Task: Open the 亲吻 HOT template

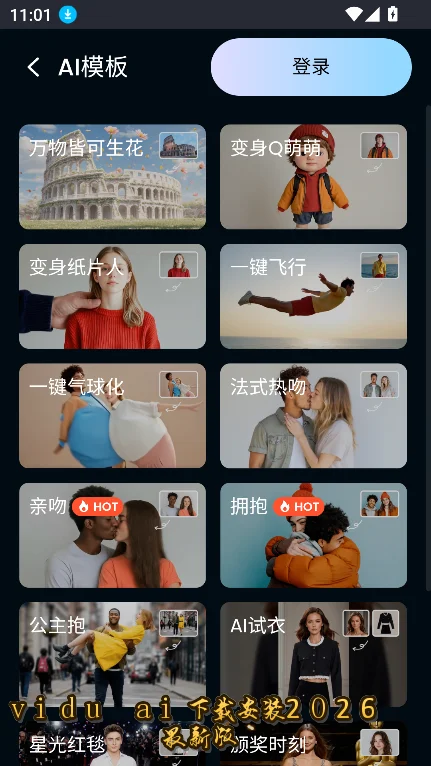Action: click(x=112, y=535)
